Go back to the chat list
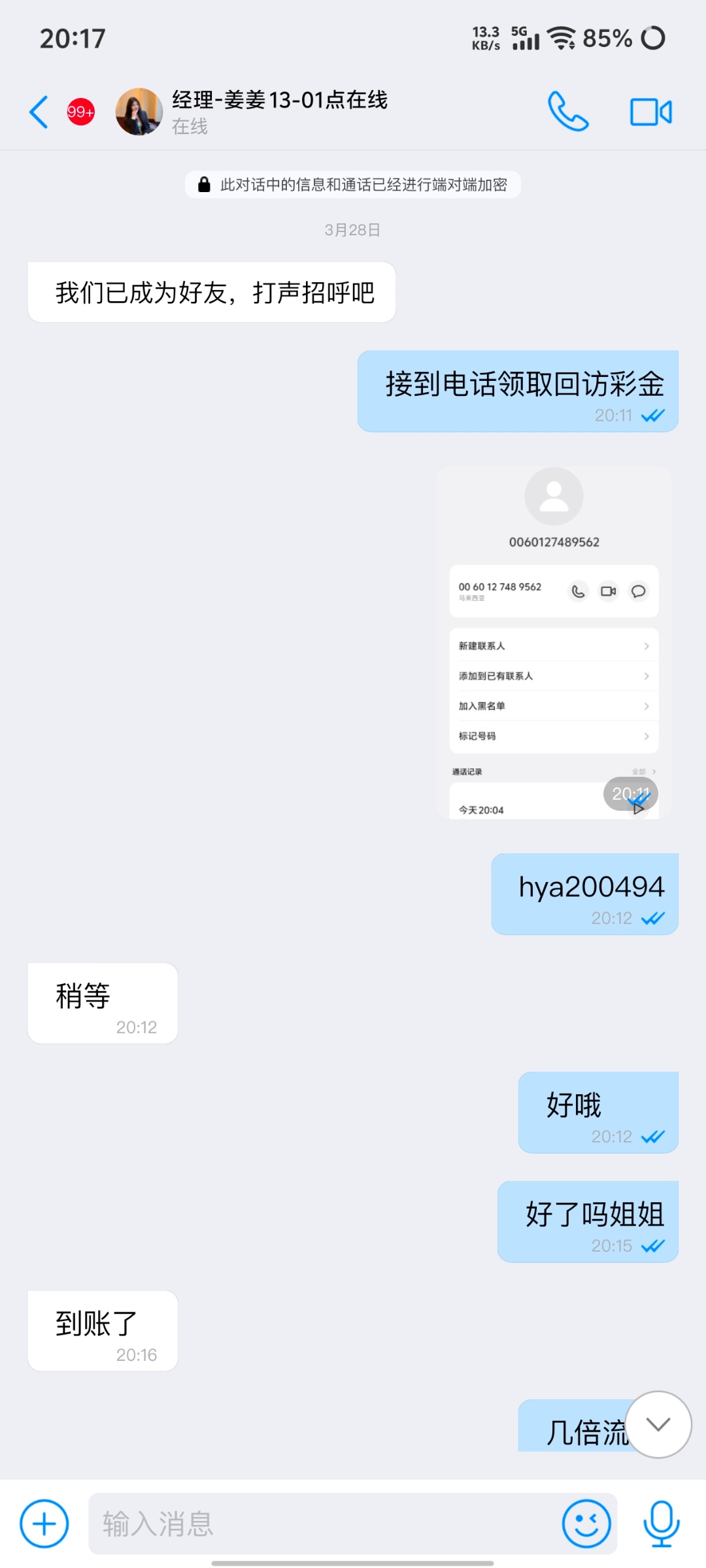This screenshot has width=706, height=1568. [x=39, y=112]
